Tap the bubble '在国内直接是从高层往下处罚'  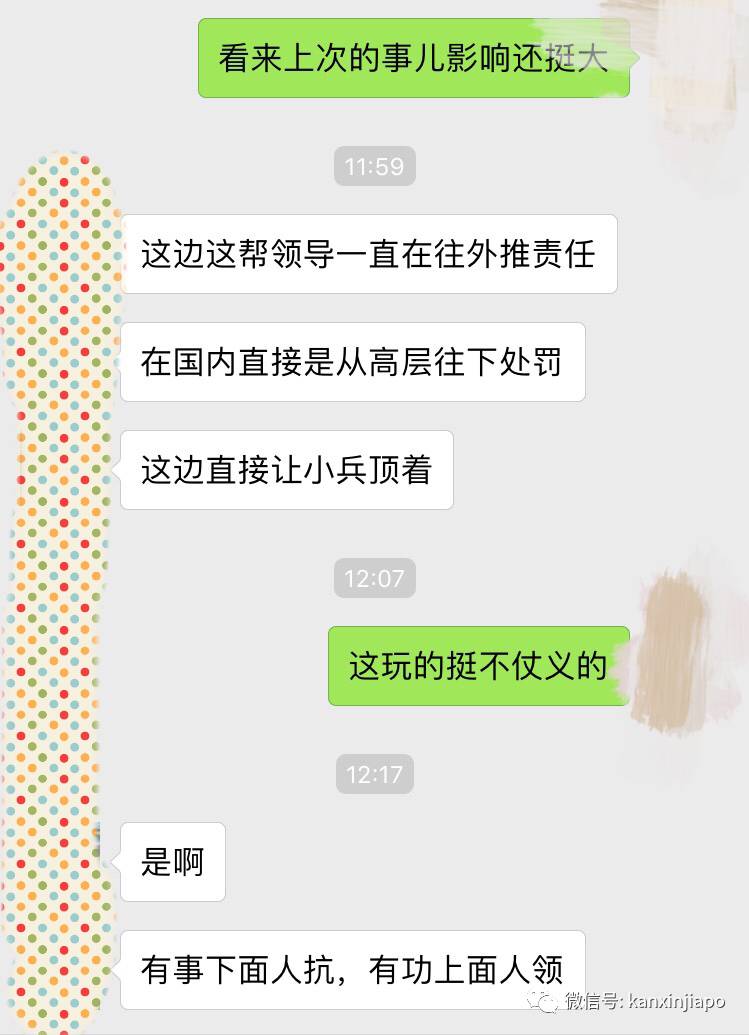[x=353, y=363]
